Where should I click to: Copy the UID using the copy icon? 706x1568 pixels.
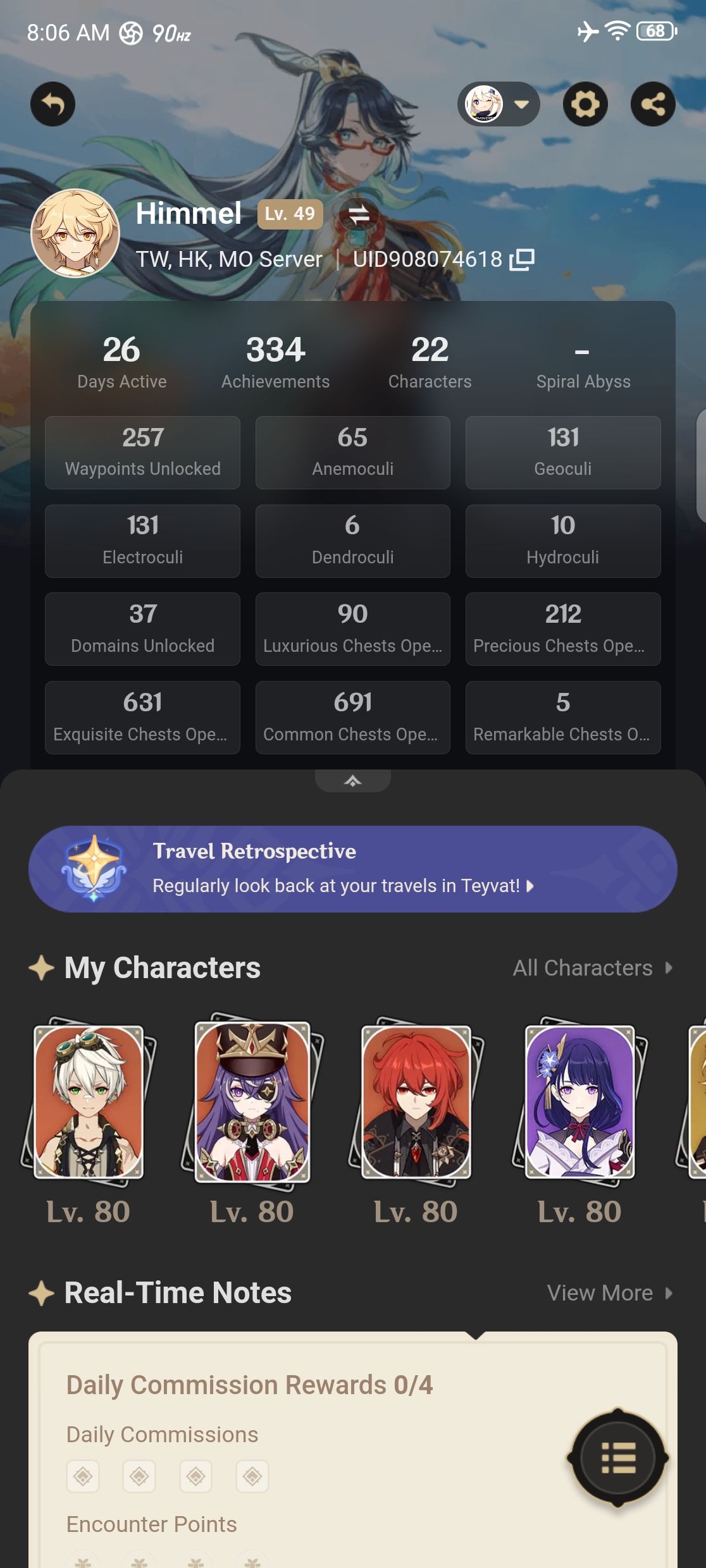523,259
